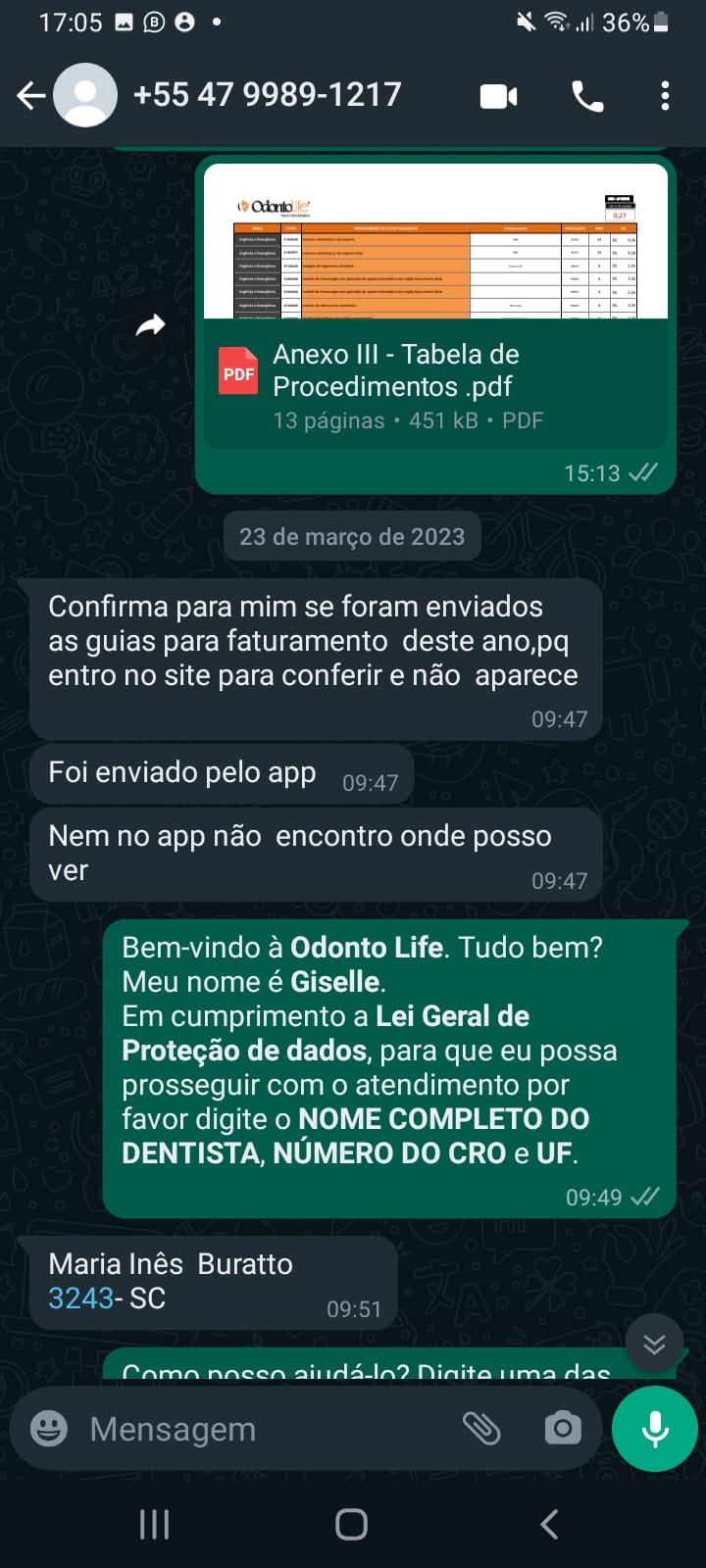The width and height of the screenshot is (706, 1568).
Task: Record a voice message
Action: click(655, 1429)
